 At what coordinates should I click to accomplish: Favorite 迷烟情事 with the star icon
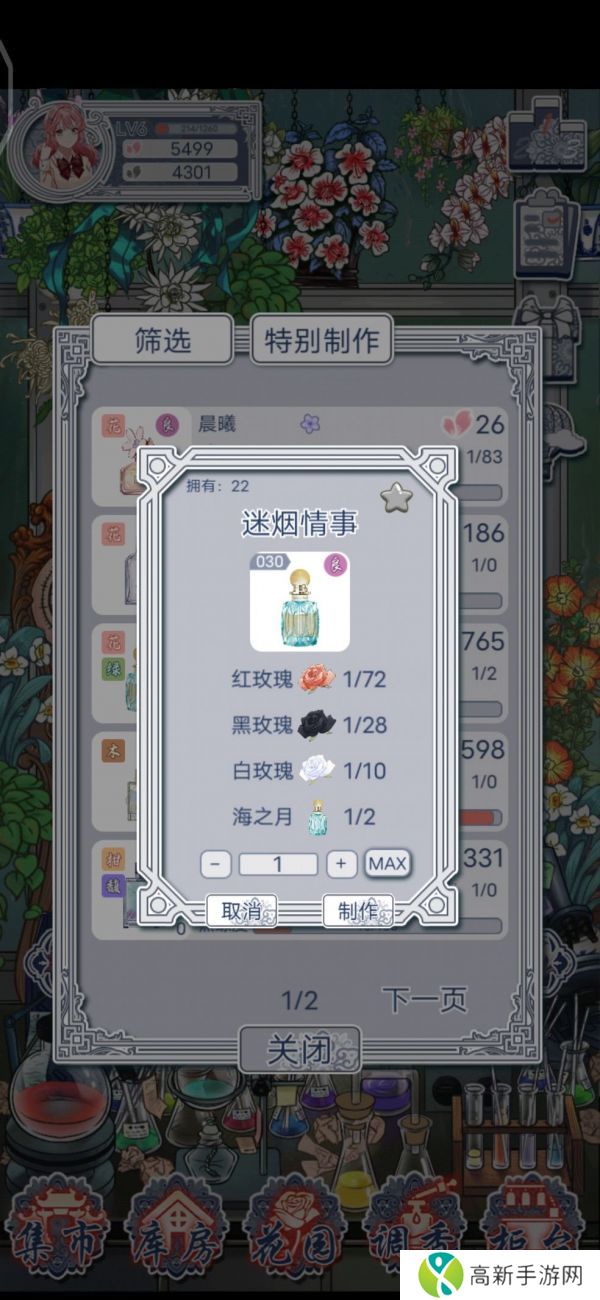click(396, 497)
